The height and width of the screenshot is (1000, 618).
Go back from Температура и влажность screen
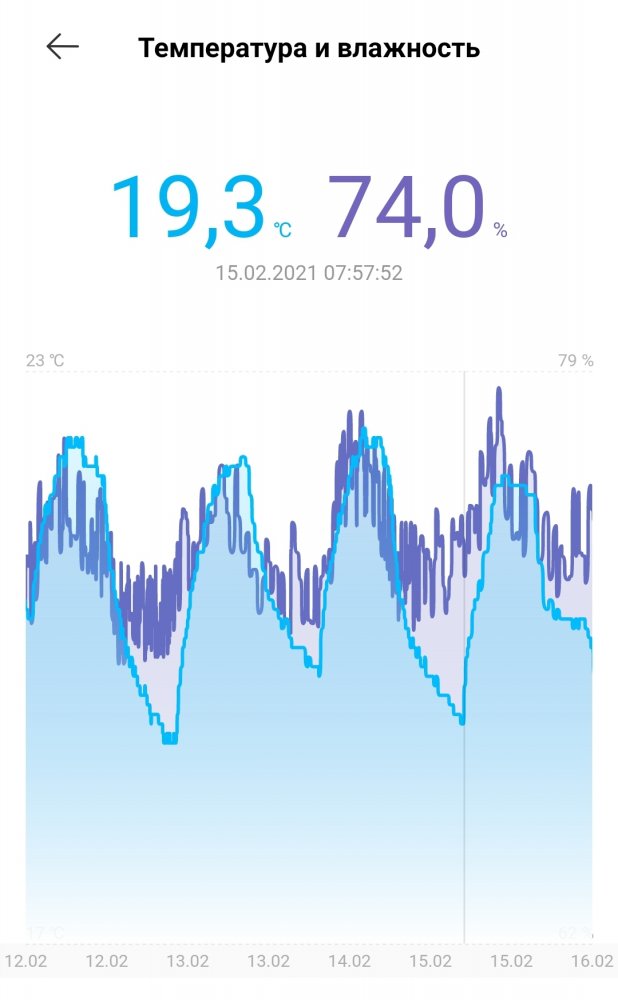(62, 47)
